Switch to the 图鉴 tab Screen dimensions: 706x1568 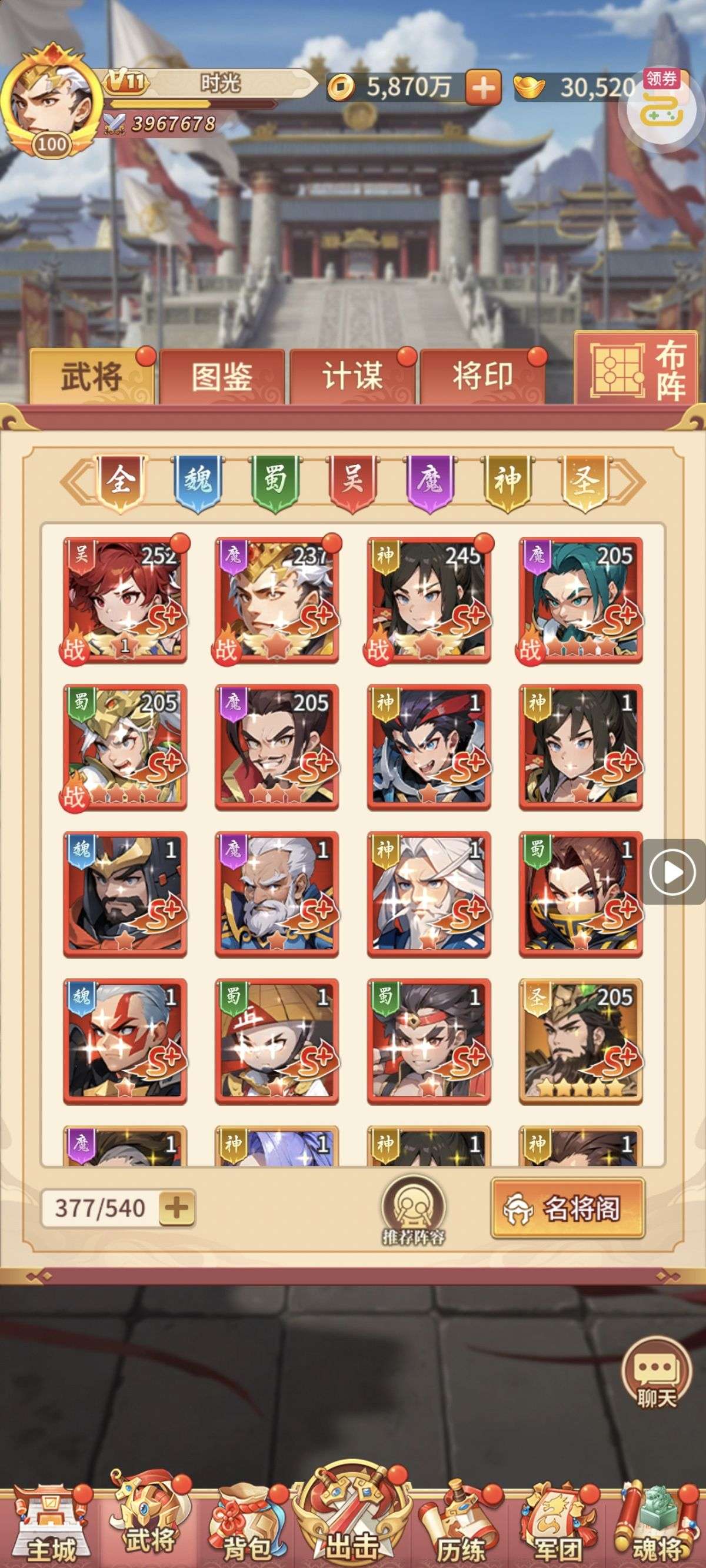click(x=222, y=376)
